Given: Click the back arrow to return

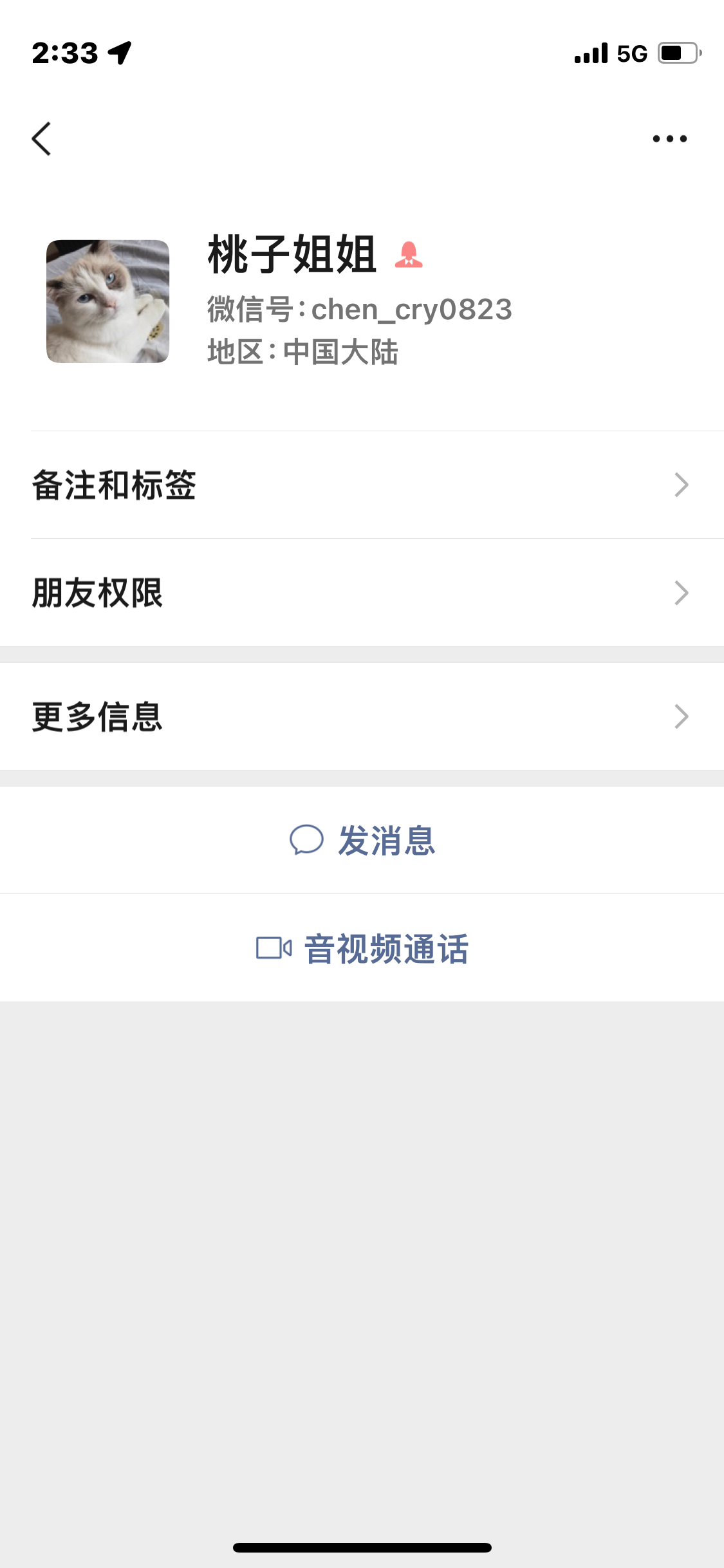Looking at the screenshot, I should pyautogui.click(x=41, y=138).
